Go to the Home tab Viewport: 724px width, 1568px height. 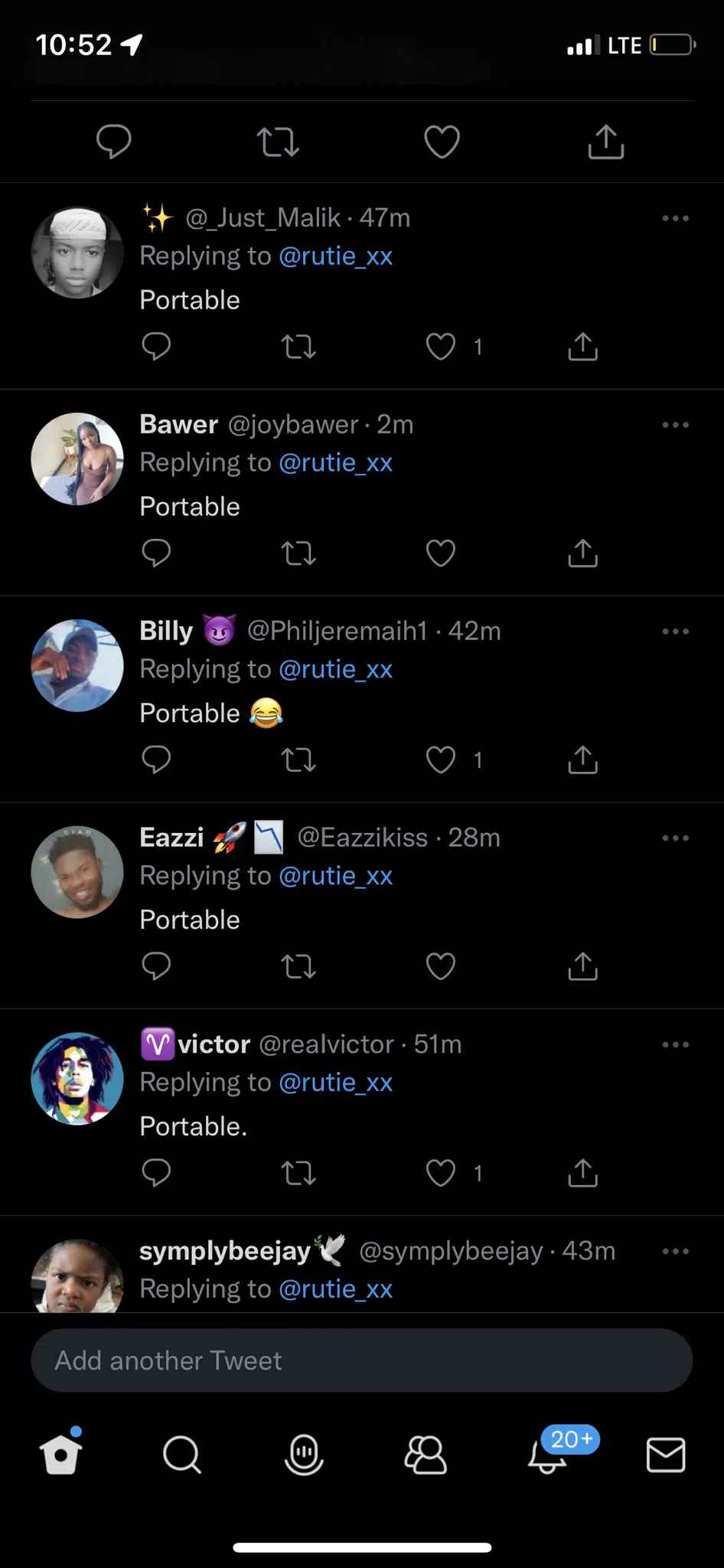[60, 1452]
